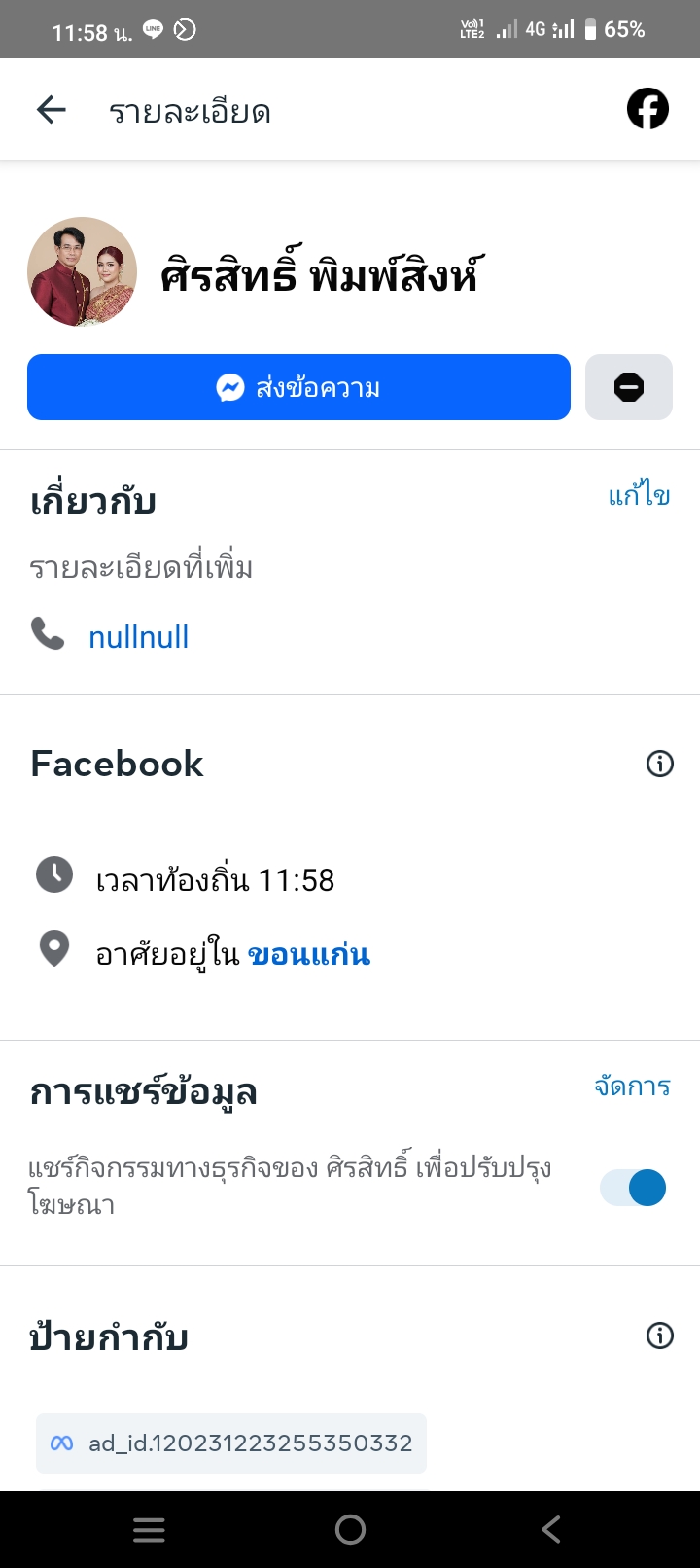Show info about ป้ายกำกับ labels
Screen dimensions: 700x1568
pos(659,1336)
